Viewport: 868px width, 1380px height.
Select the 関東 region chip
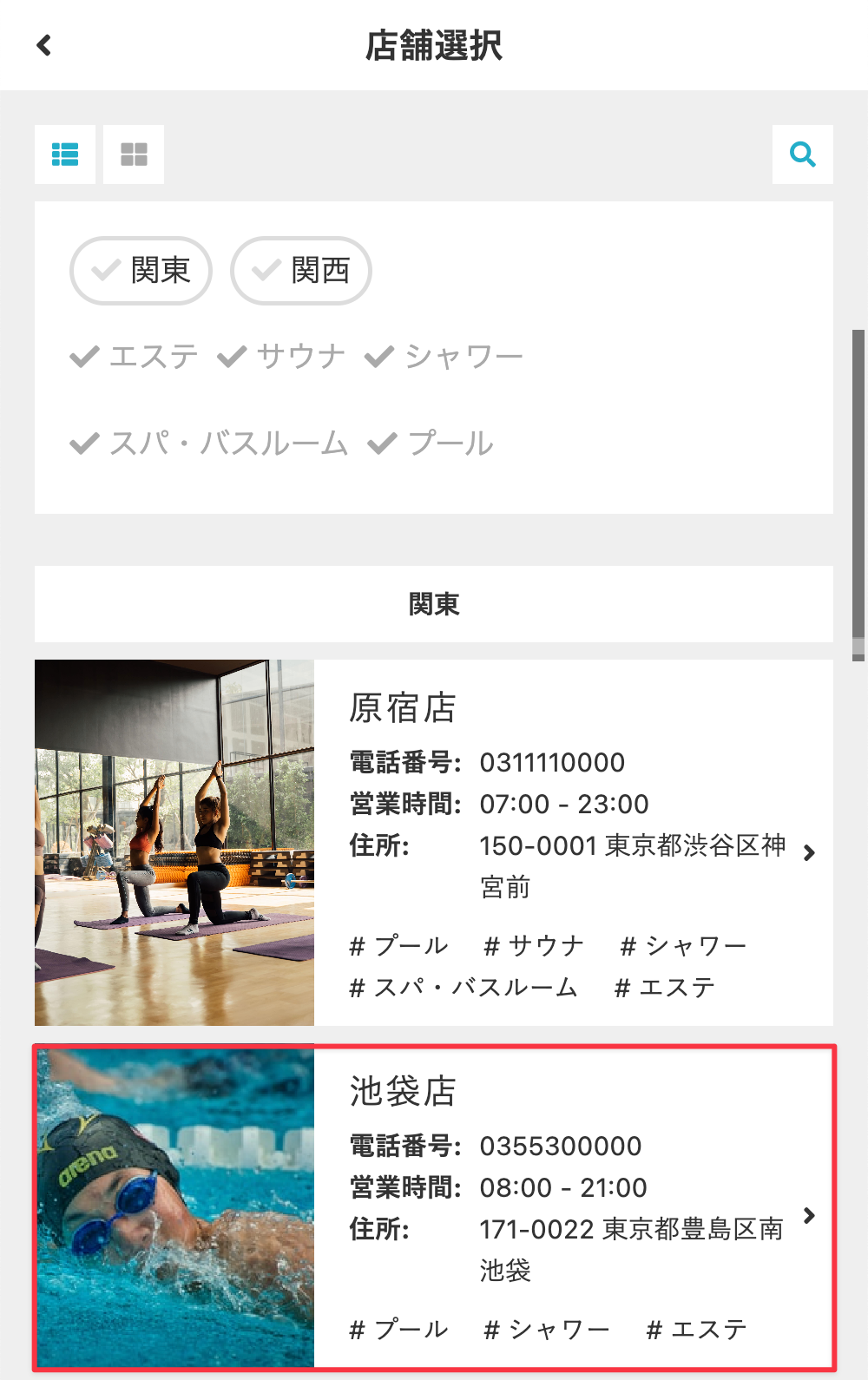(141, 271)
